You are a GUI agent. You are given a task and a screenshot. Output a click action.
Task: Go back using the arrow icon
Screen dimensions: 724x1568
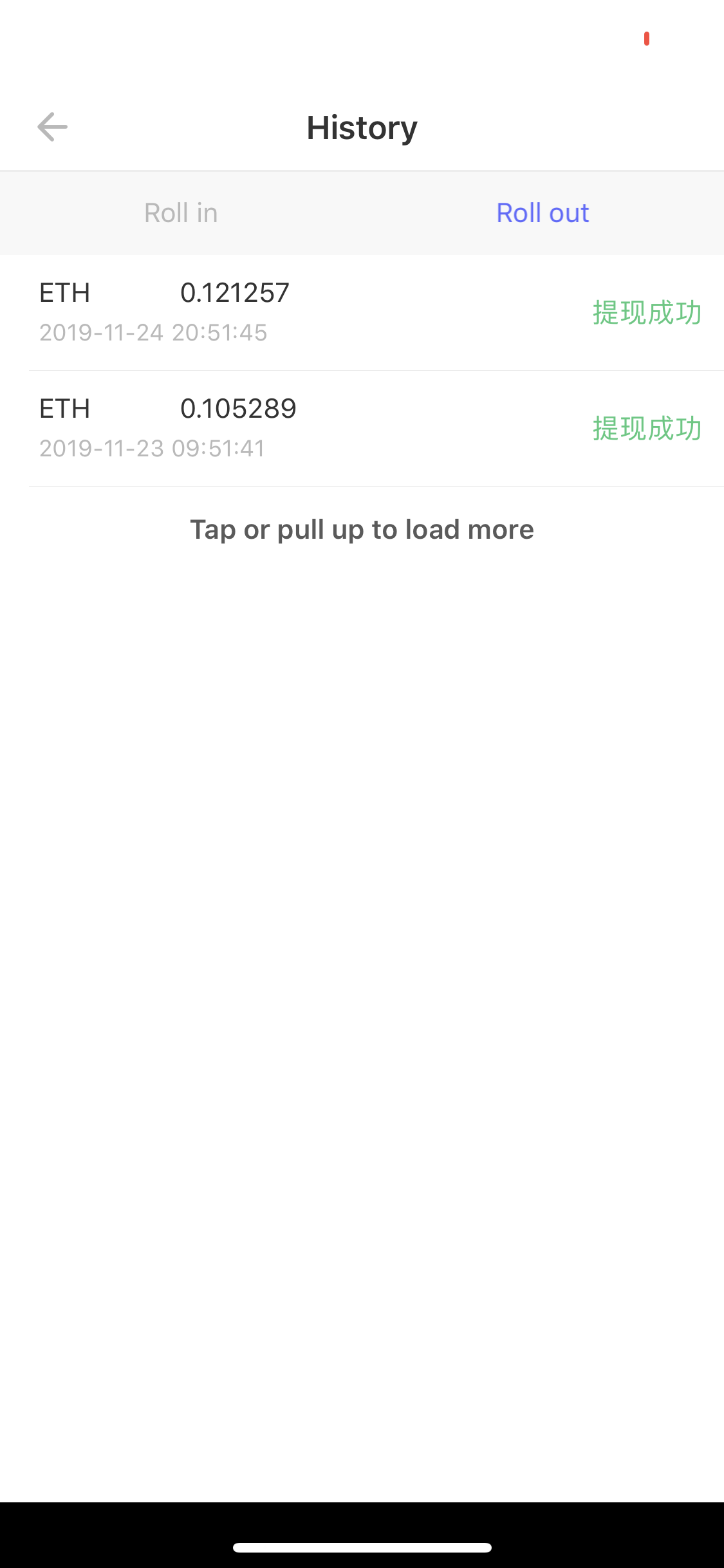tap(52, 127)
